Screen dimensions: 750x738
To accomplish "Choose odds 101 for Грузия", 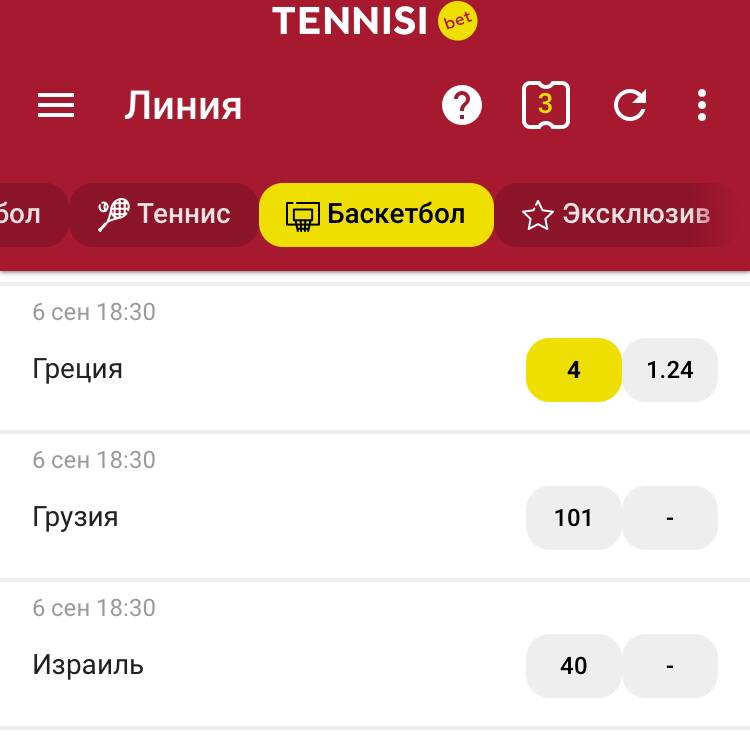I will tap(573, 518).
